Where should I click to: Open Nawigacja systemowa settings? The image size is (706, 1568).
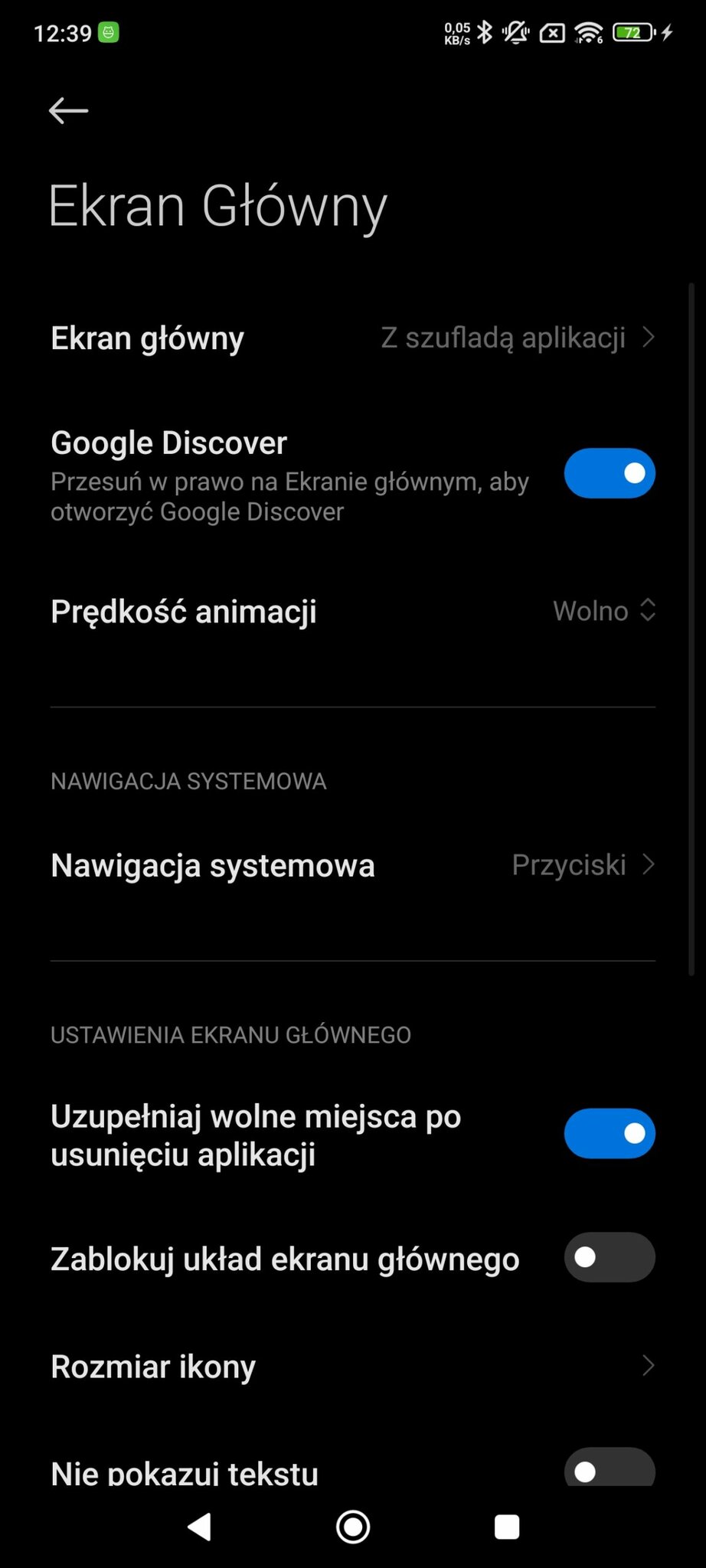click(352, 865)
